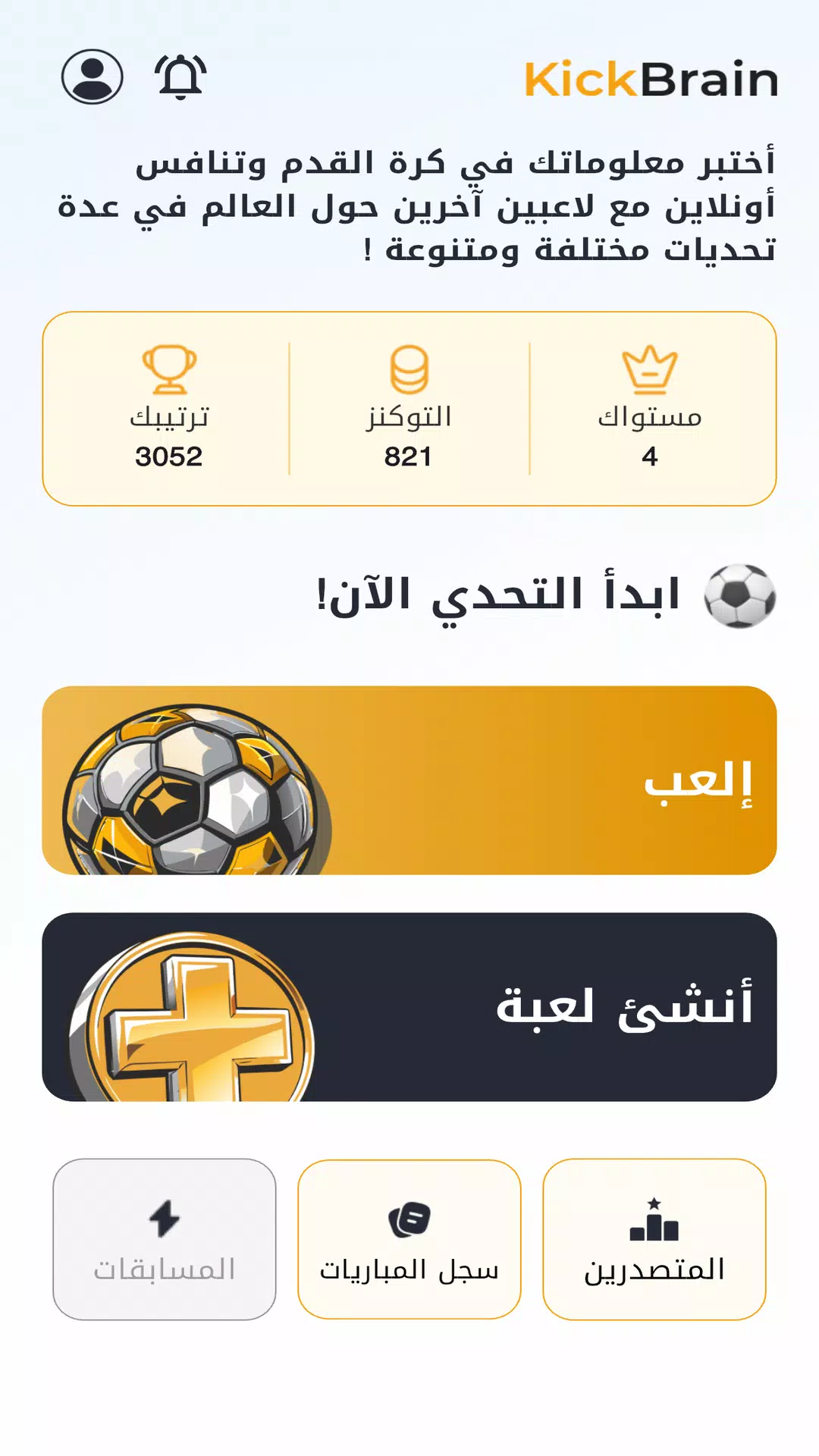The image size is (819, 1456).
Task: Tap the إلعب play banner
Action: 409,780
